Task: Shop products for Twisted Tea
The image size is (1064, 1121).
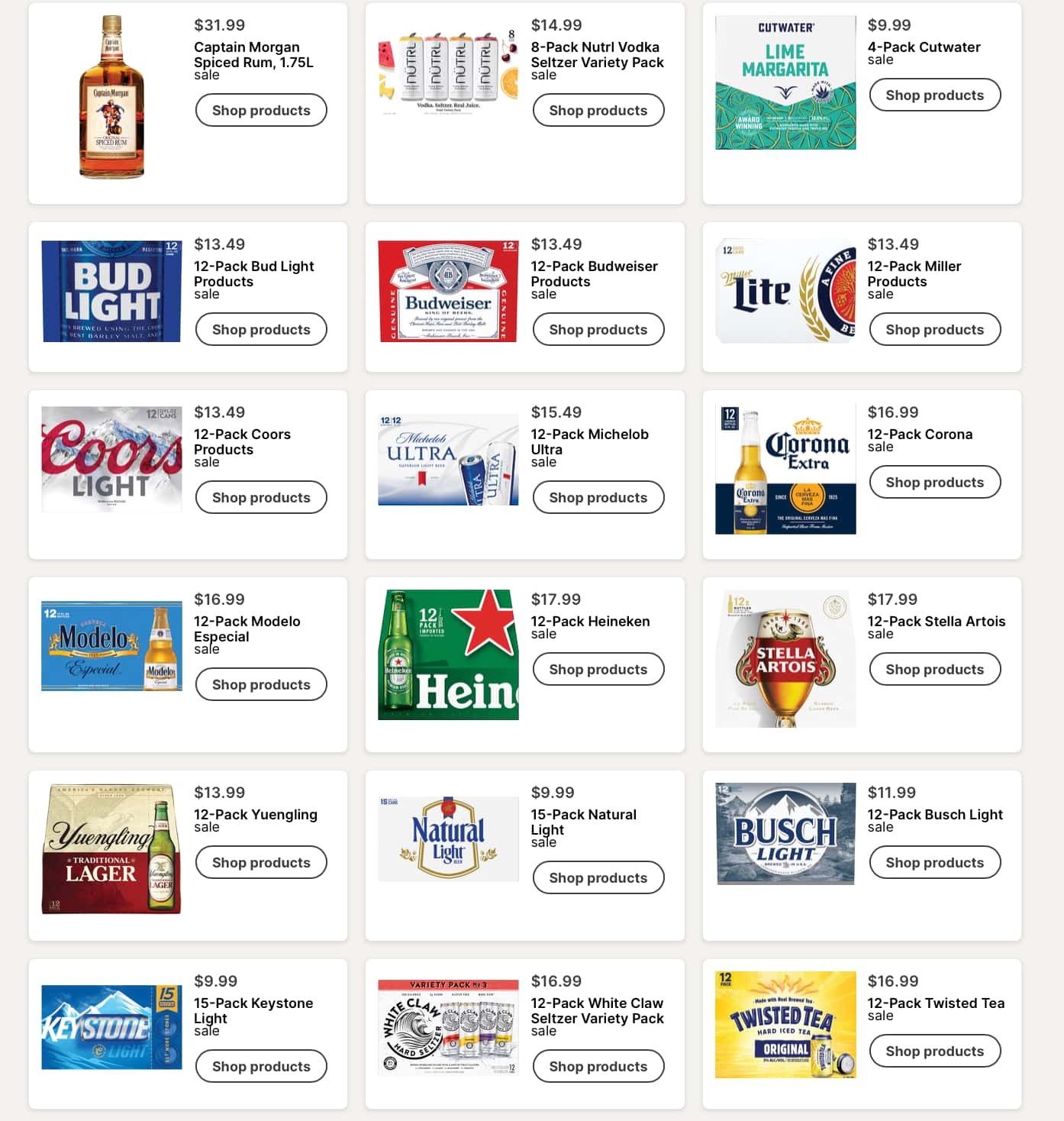Action: 934,1051
